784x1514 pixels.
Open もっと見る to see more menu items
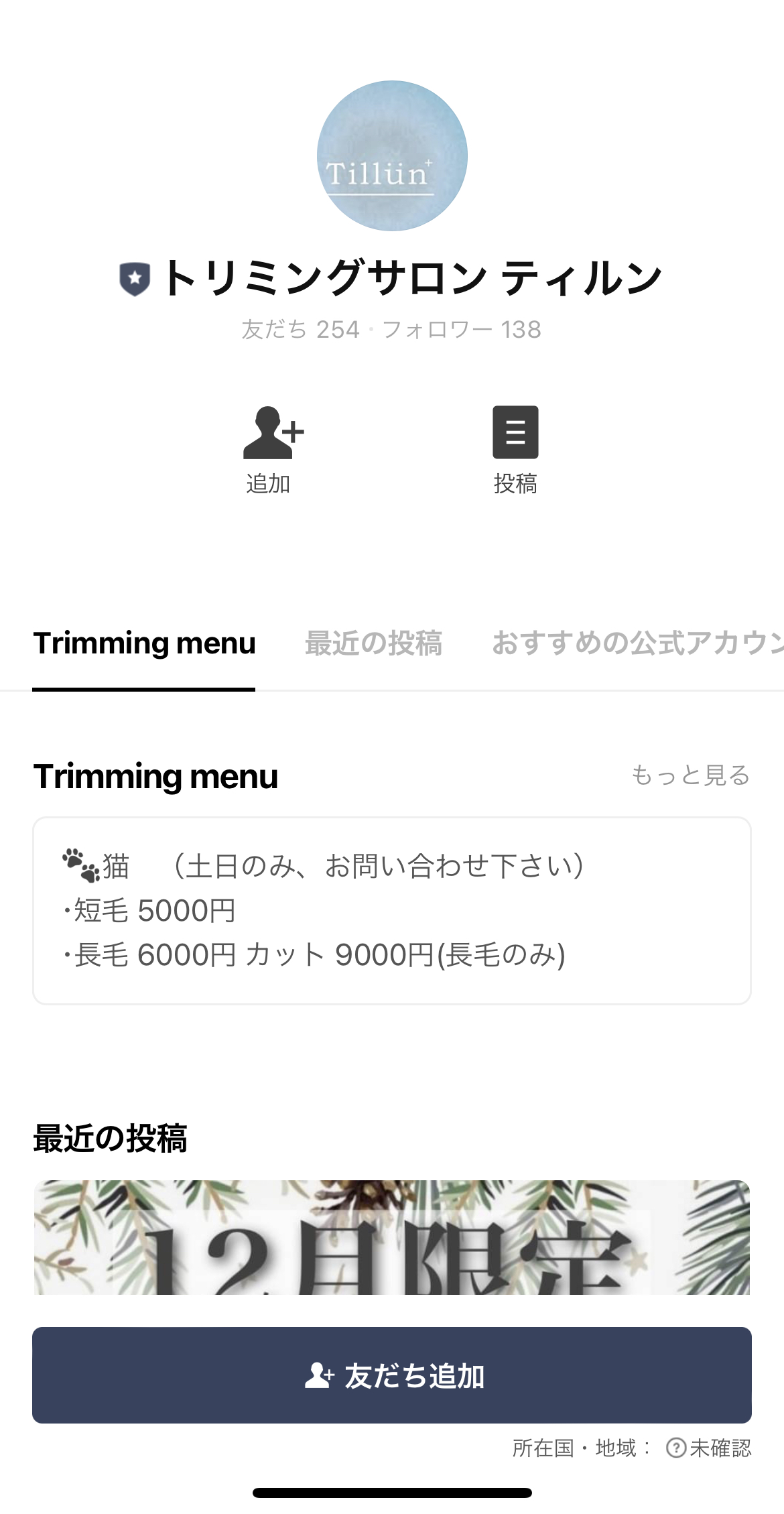[x=691, y=776]
